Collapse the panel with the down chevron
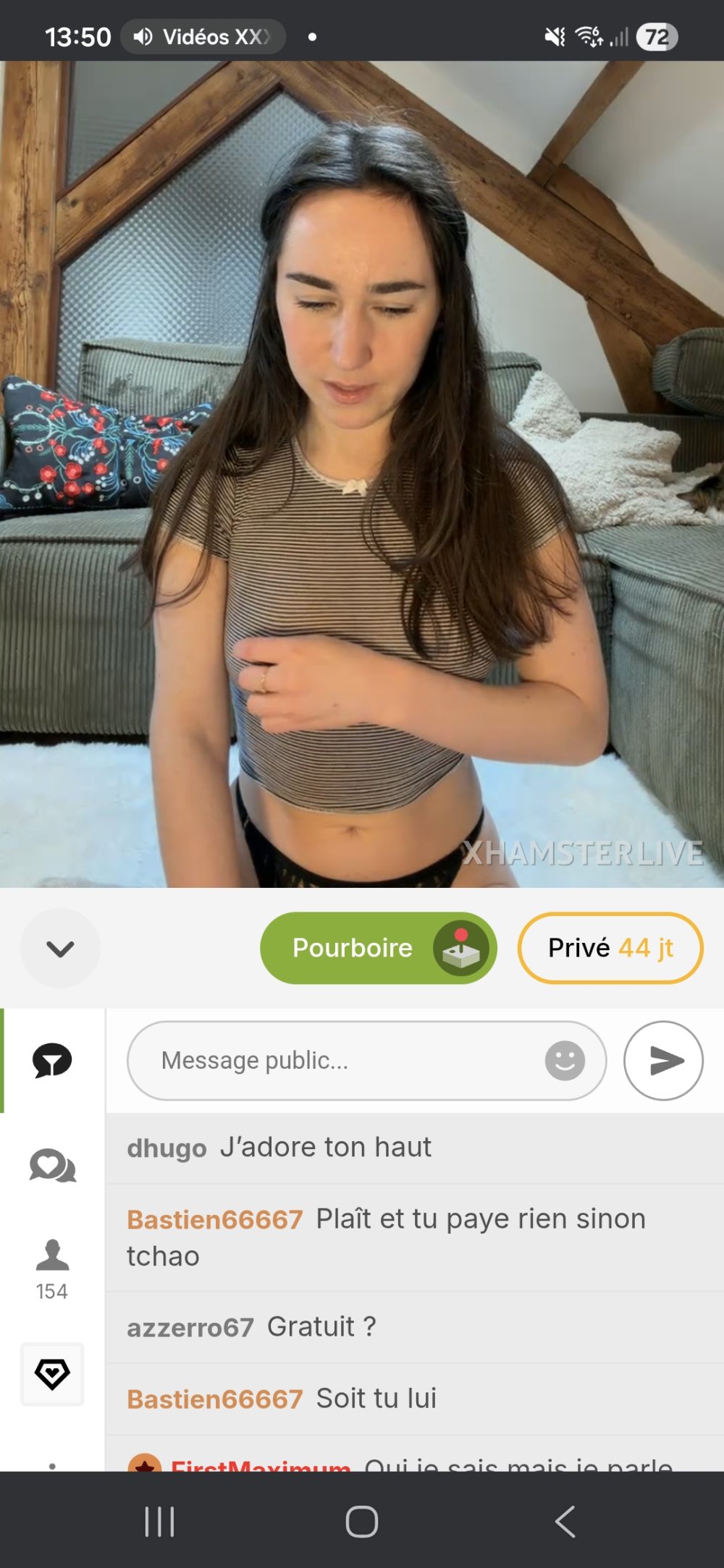This screenshot has height=1568, width=724. coord(60,948)
